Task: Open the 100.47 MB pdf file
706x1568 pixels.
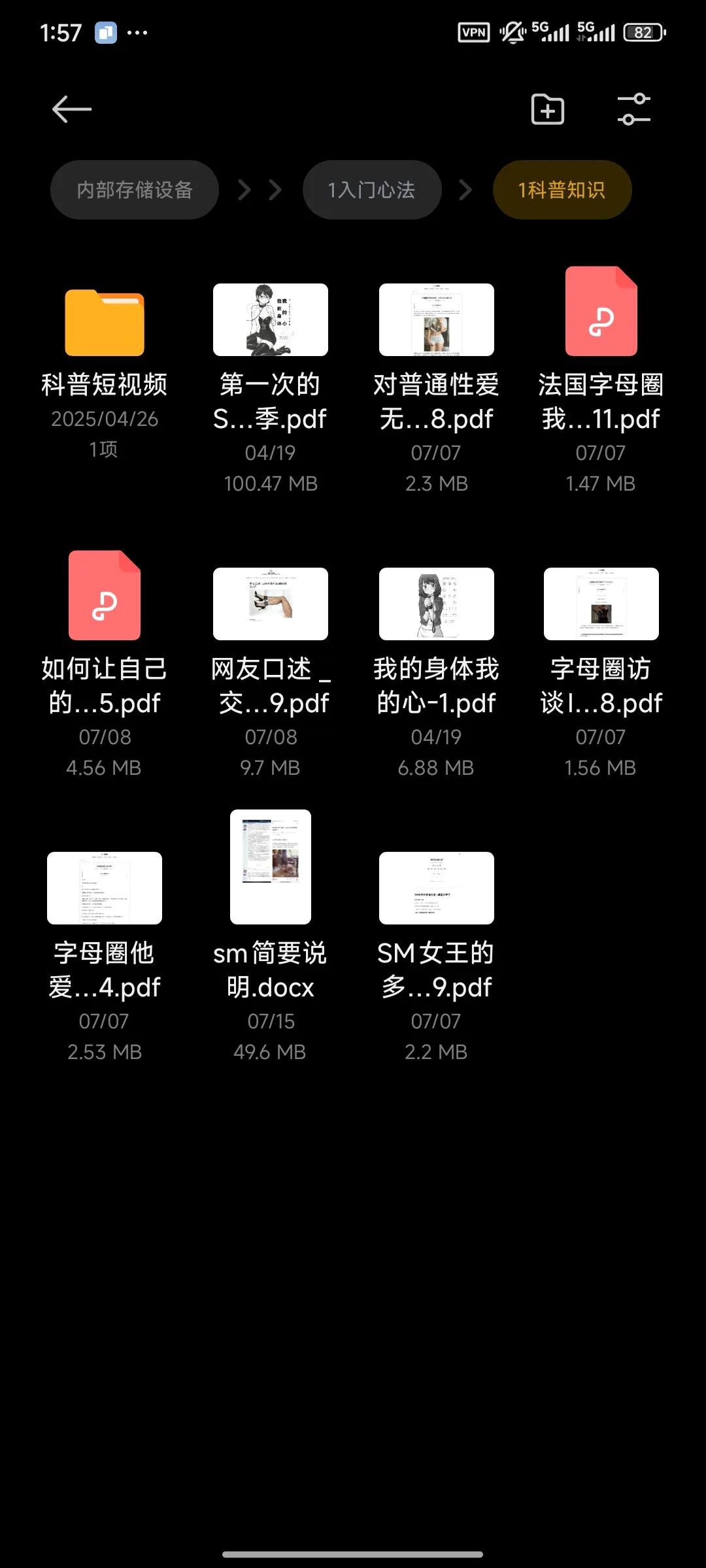Action: (271, 320)
